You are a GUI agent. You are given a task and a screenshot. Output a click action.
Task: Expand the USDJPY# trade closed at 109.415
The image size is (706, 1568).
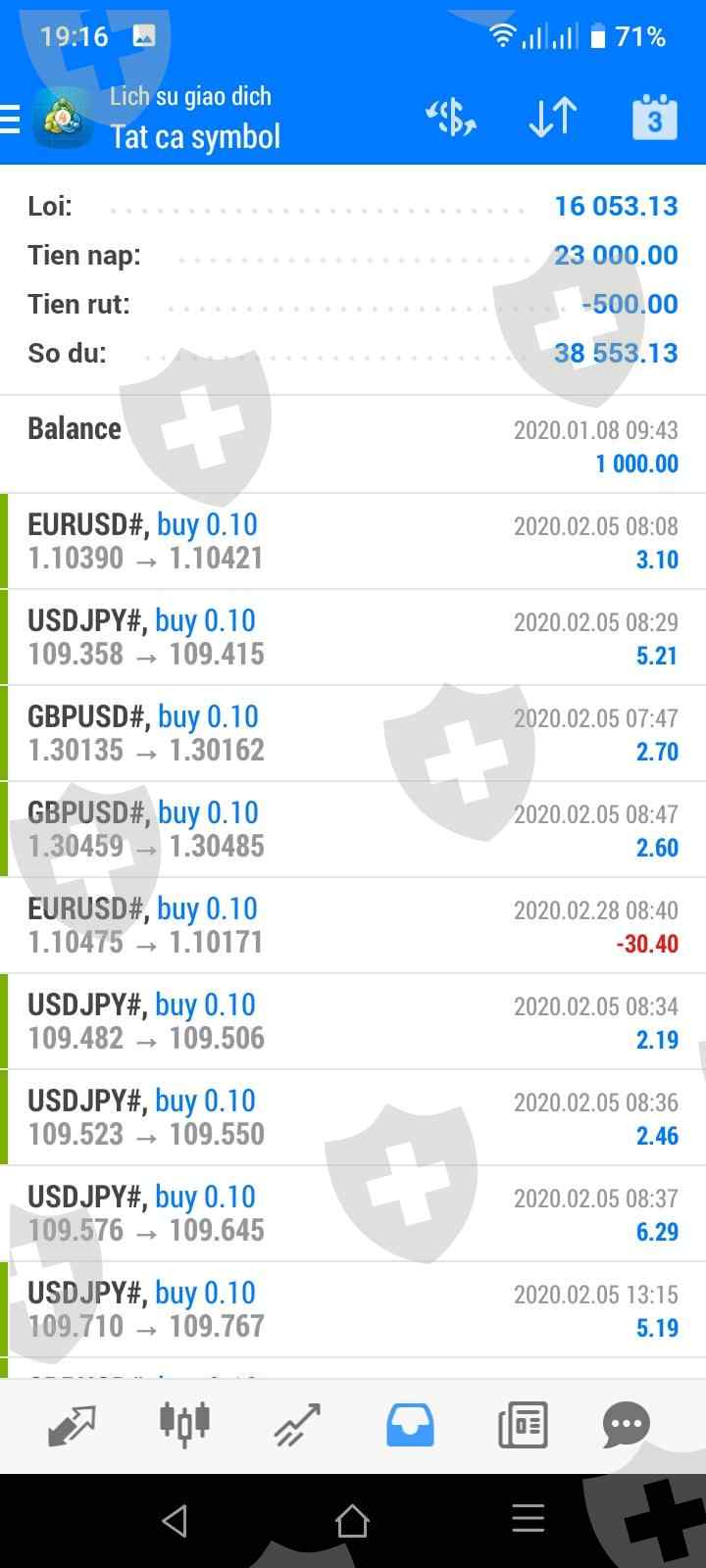[x=353, y=637]
